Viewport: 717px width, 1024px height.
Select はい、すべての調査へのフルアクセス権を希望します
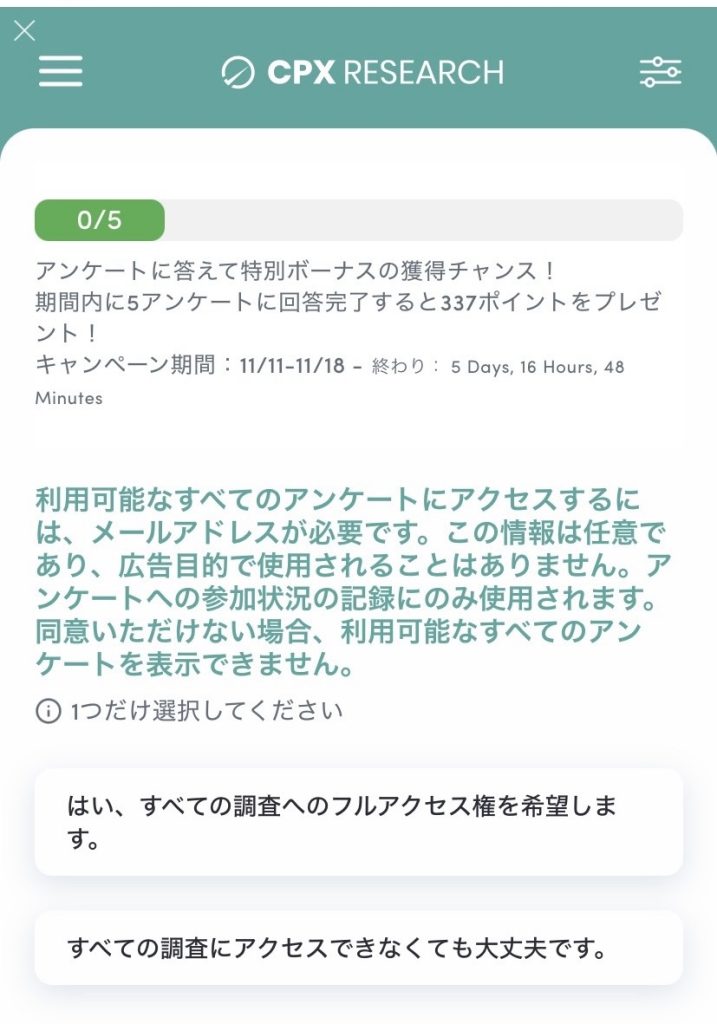[x=358, y=822]
